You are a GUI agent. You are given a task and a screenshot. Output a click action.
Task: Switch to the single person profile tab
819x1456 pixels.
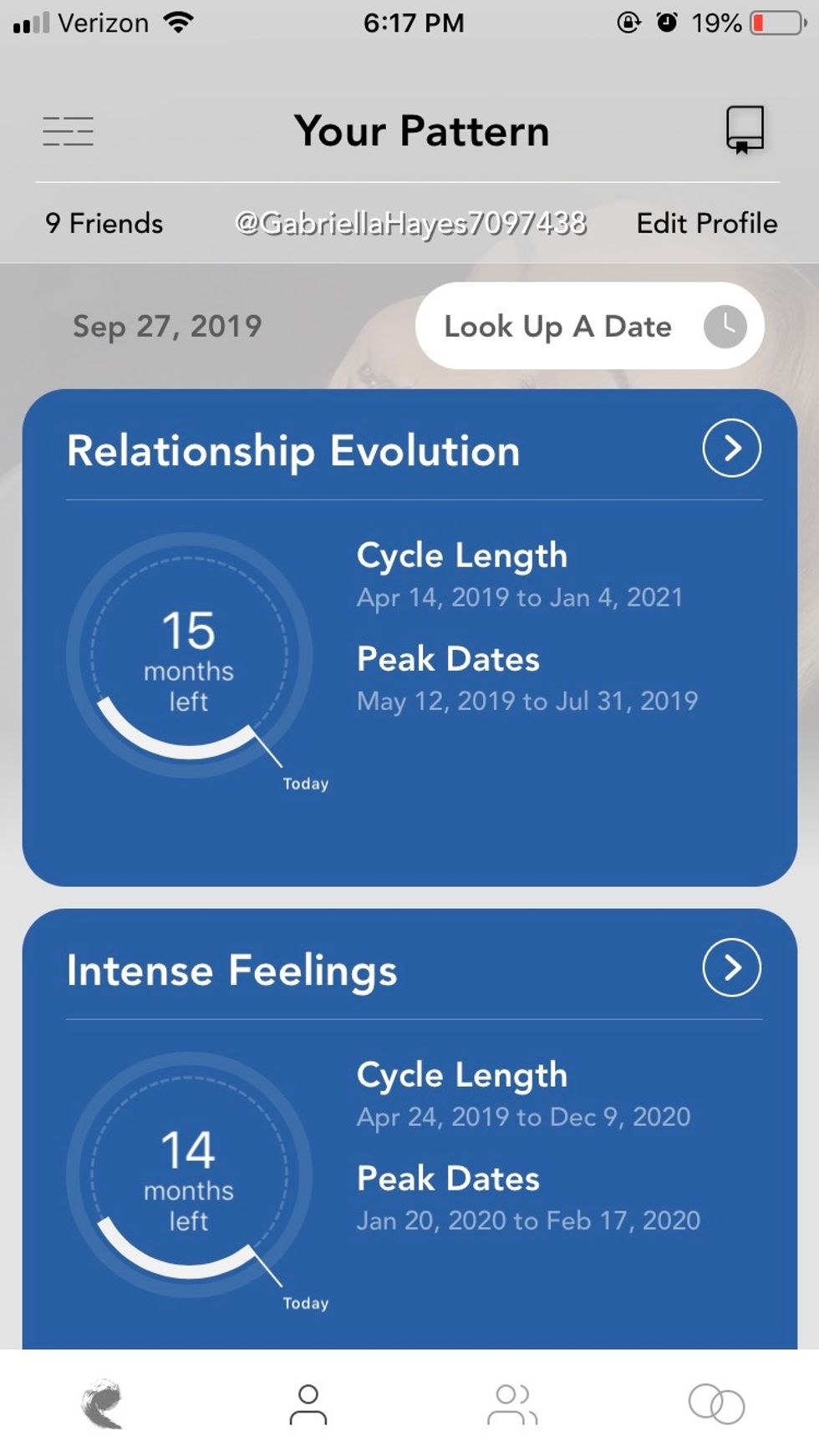(308, 1404)
